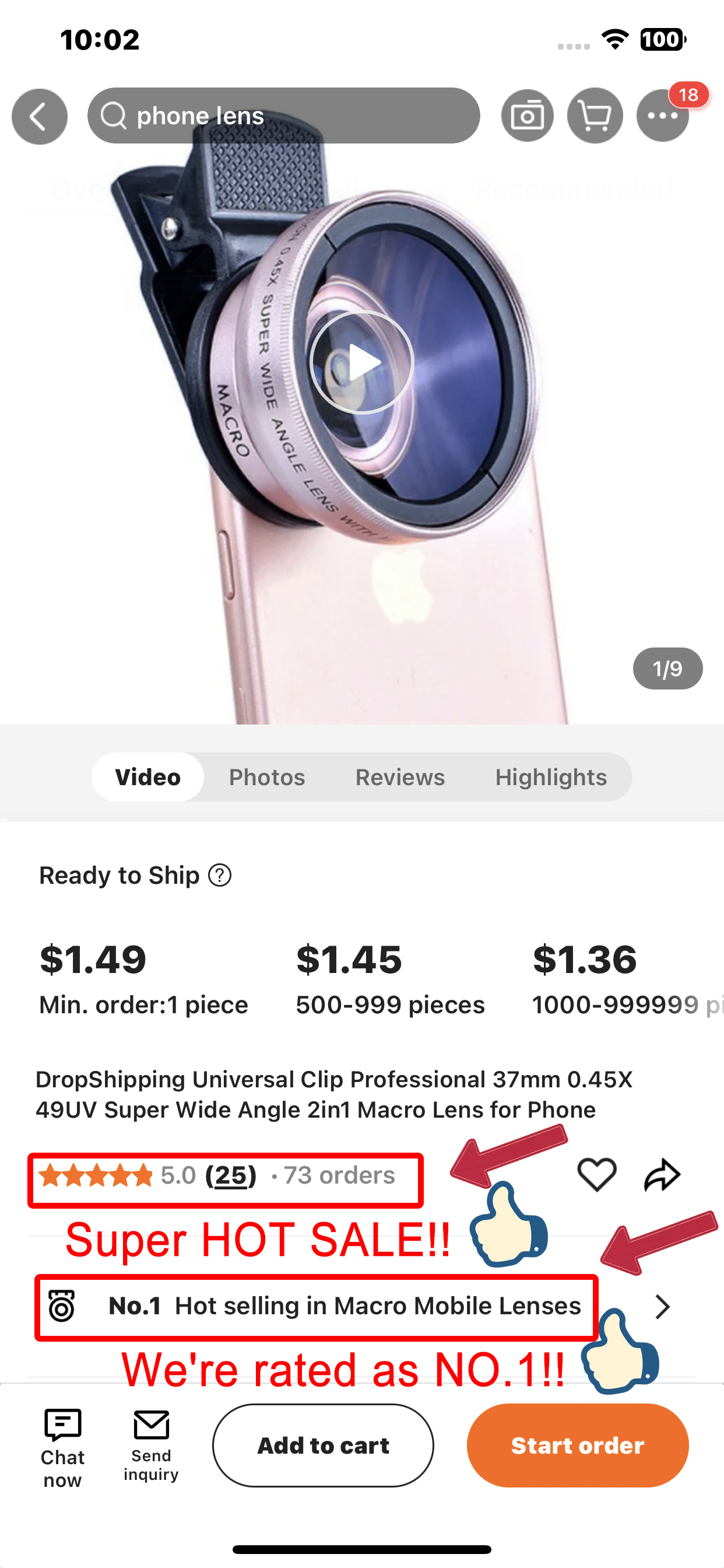Open the more options menu

tap(663, 116)
